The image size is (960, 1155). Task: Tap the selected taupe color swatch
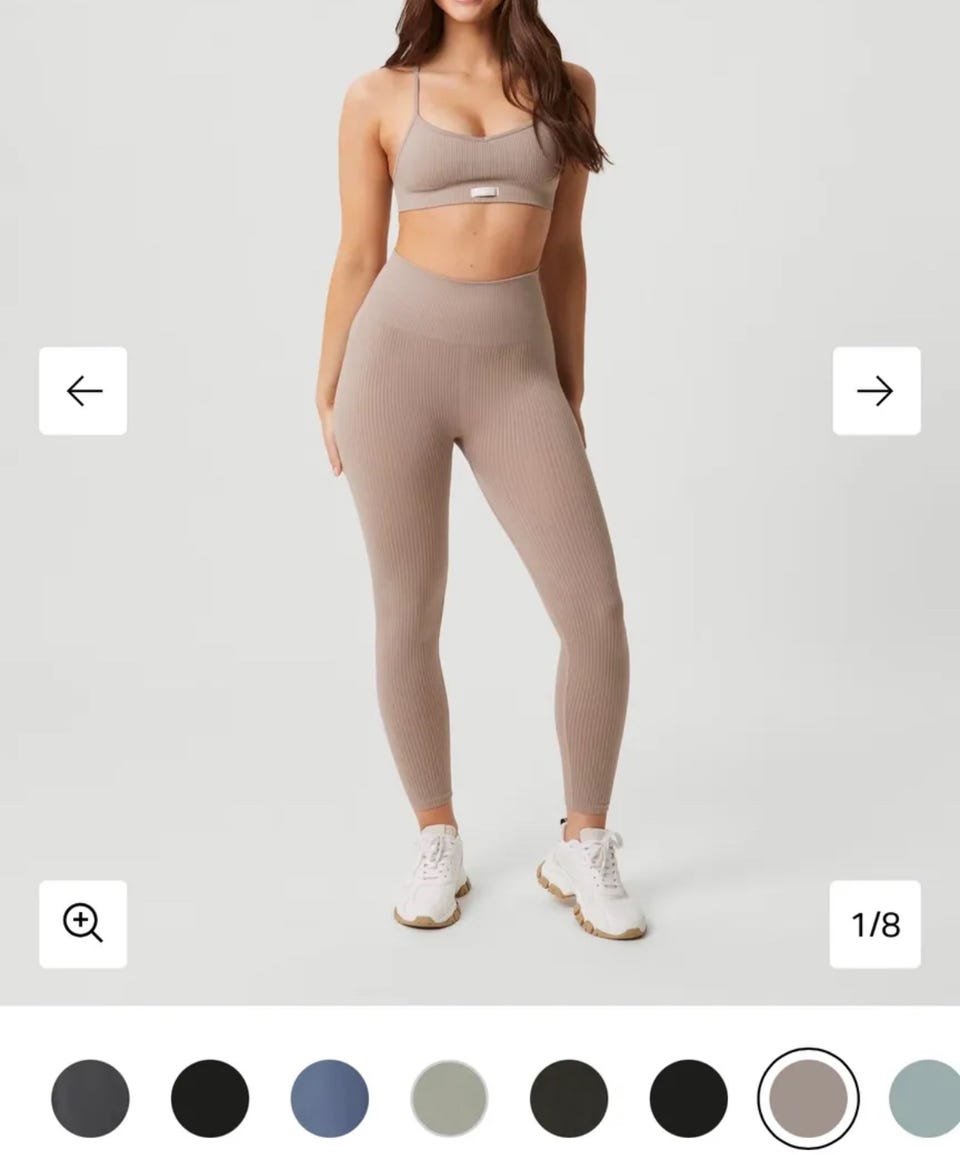(x=808, y=1098)
